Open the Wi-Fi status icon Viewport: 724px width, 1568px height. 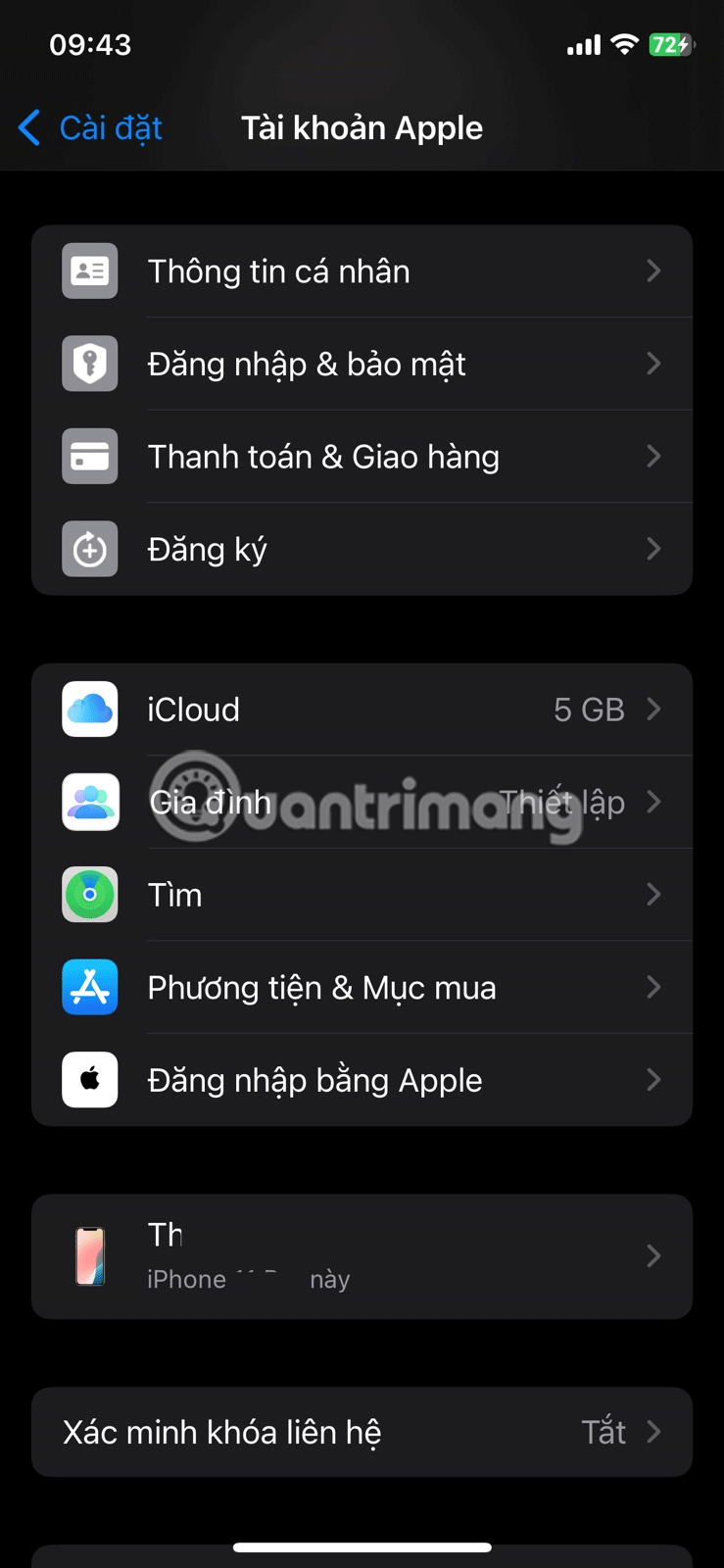[x=625, y=44]
